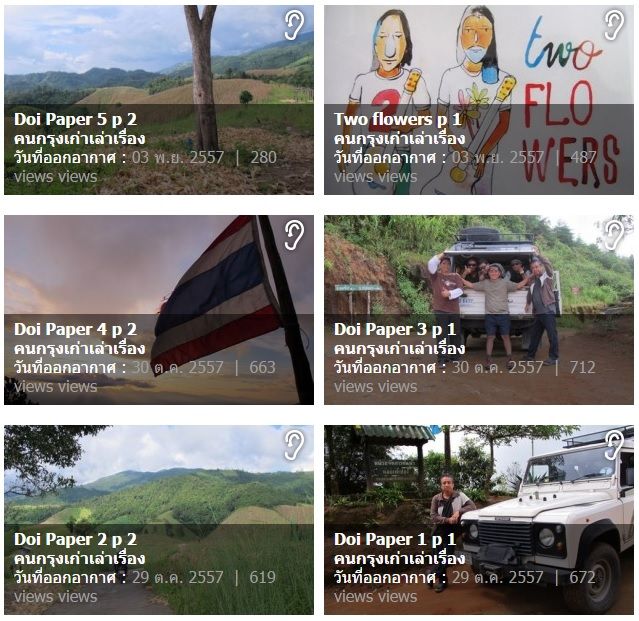The width and height of the screenshot is (639, 621).
Task: Tap the ear icon on Doi Paper 5 p 2
Action: click(x=293, y=25)
